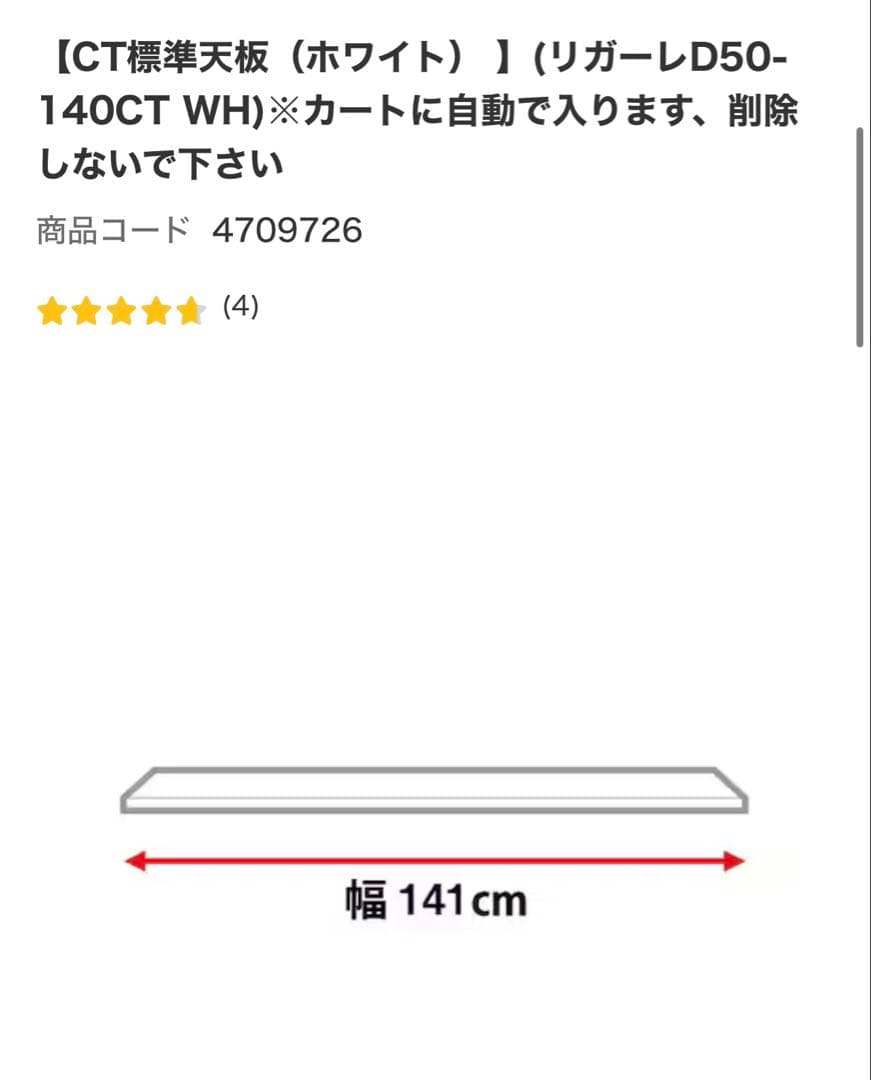This screenshot has width=871, height=1080.
Task: Click the half-filled fifth star
Action: click(193, 312)
